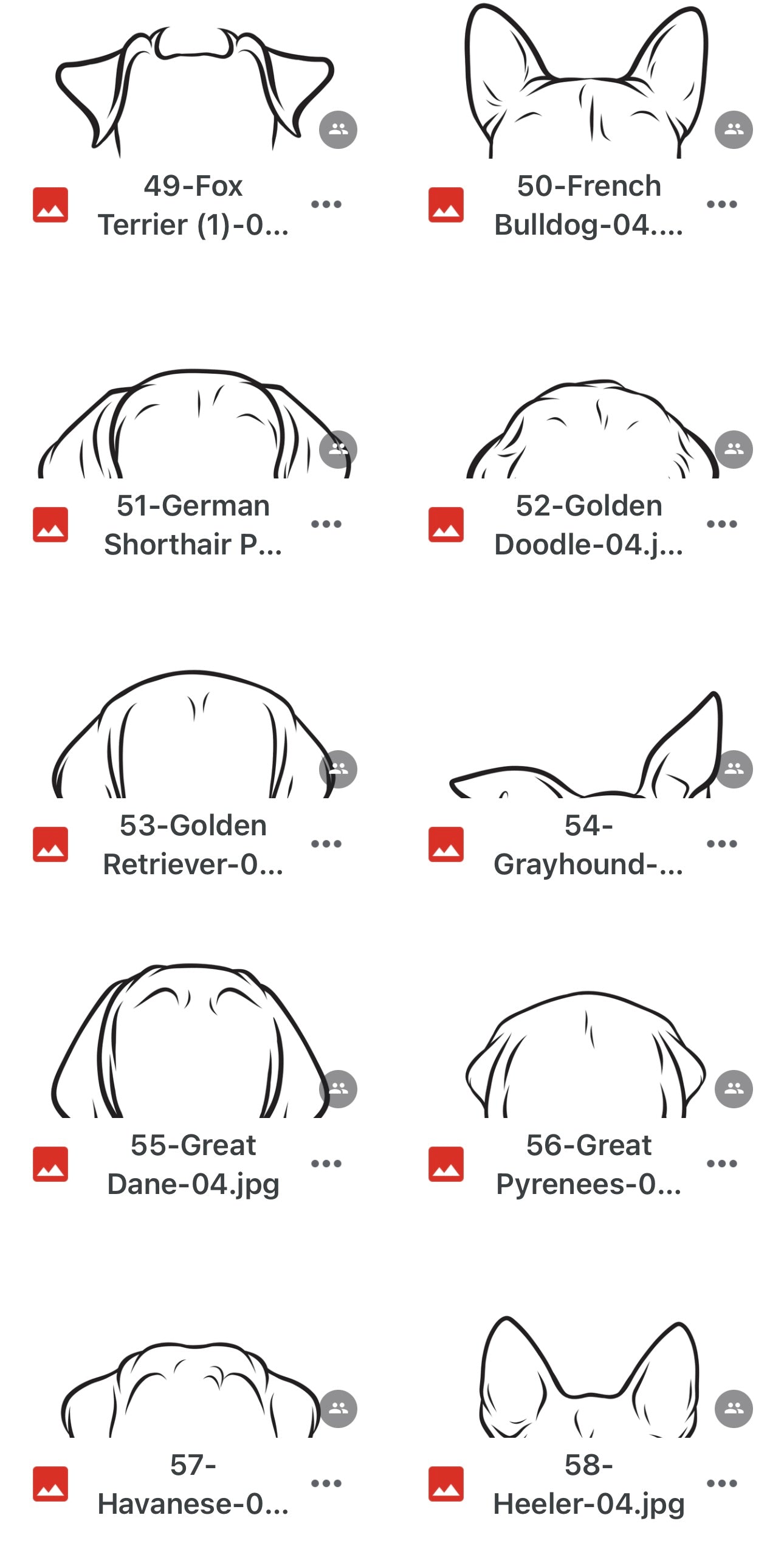Tap the three dots next to 56-Great Pyrenees

click(x=722, y=1164)
